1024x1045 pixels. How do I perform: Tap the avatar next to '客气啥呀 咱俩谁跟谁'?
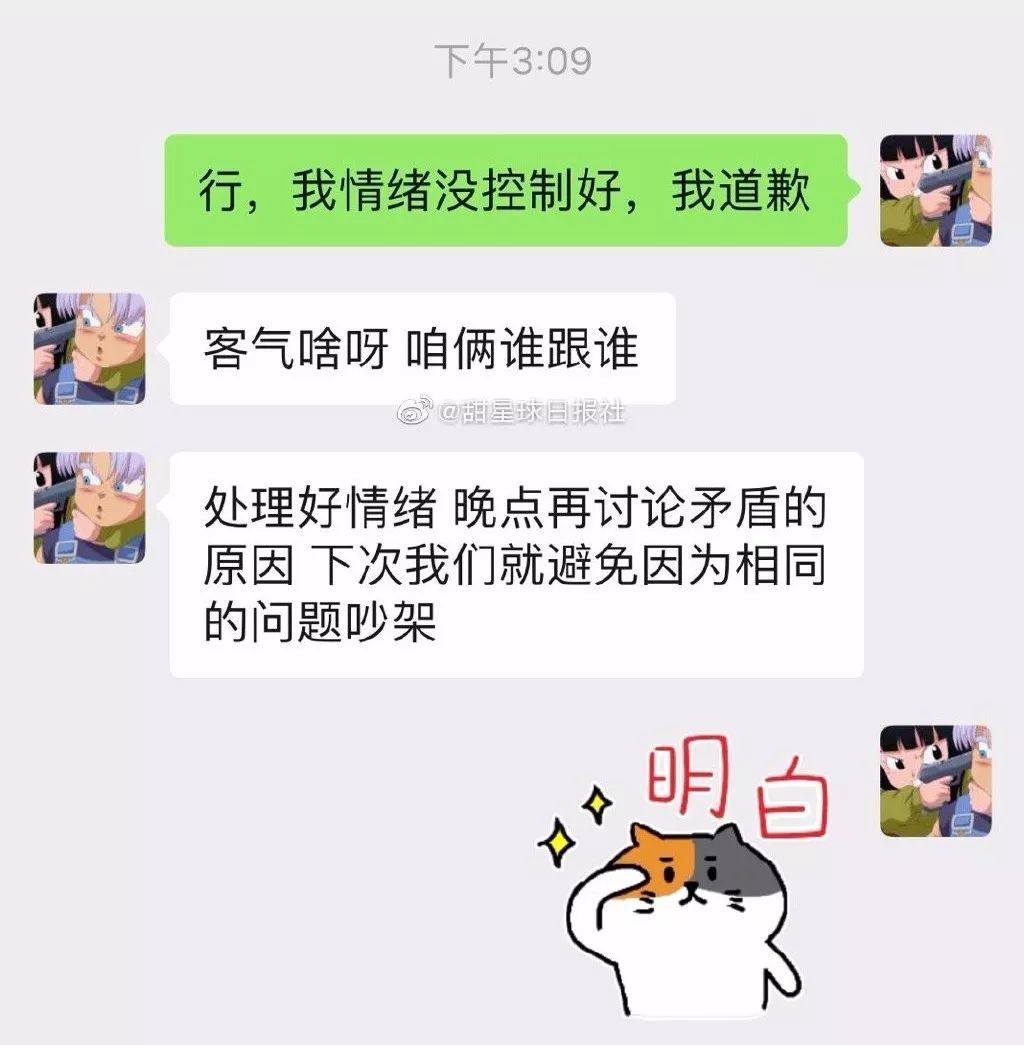coord(89,349)
